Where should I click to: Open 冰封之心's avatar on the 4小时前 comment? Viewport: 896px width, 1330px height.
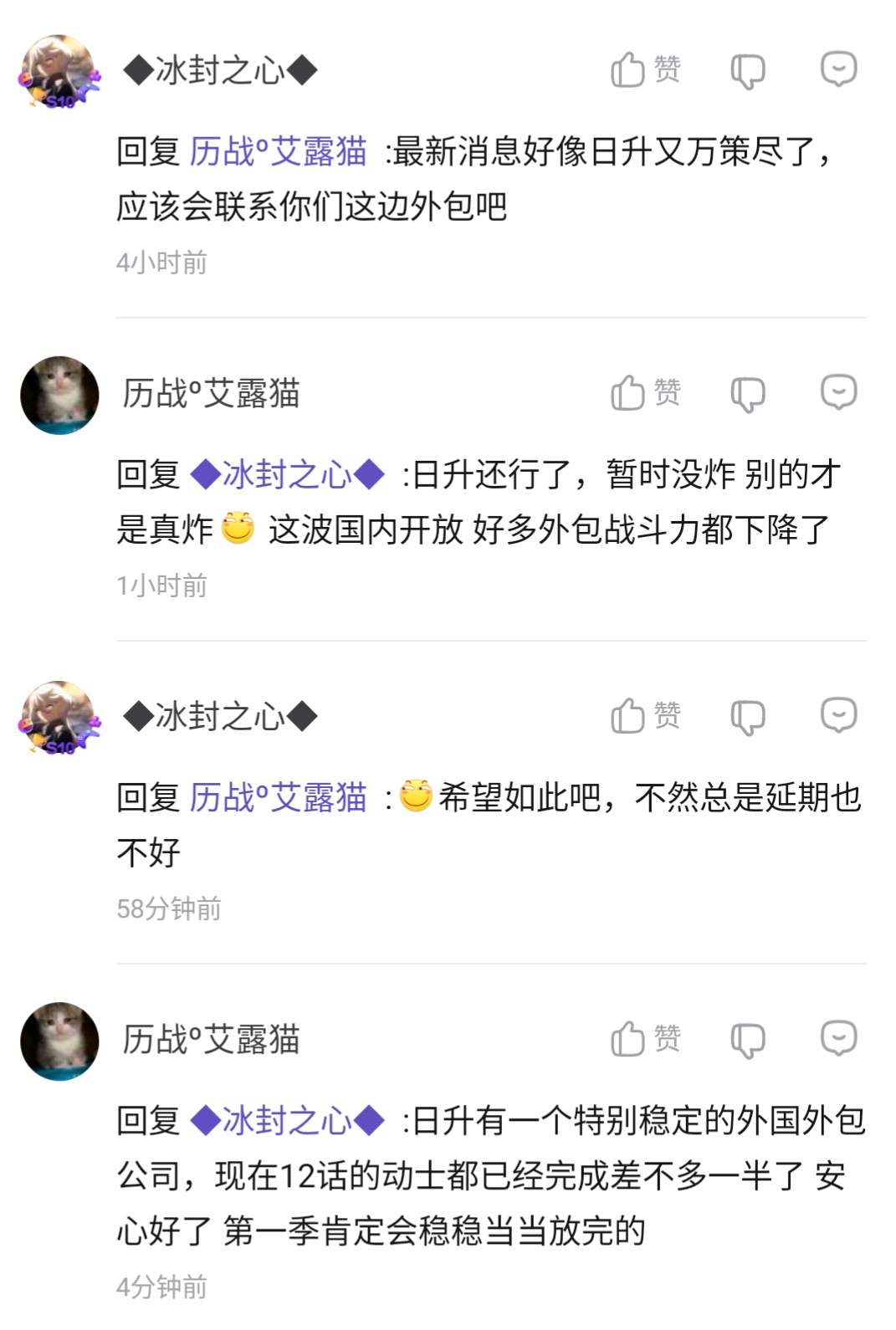pos(59,72)
